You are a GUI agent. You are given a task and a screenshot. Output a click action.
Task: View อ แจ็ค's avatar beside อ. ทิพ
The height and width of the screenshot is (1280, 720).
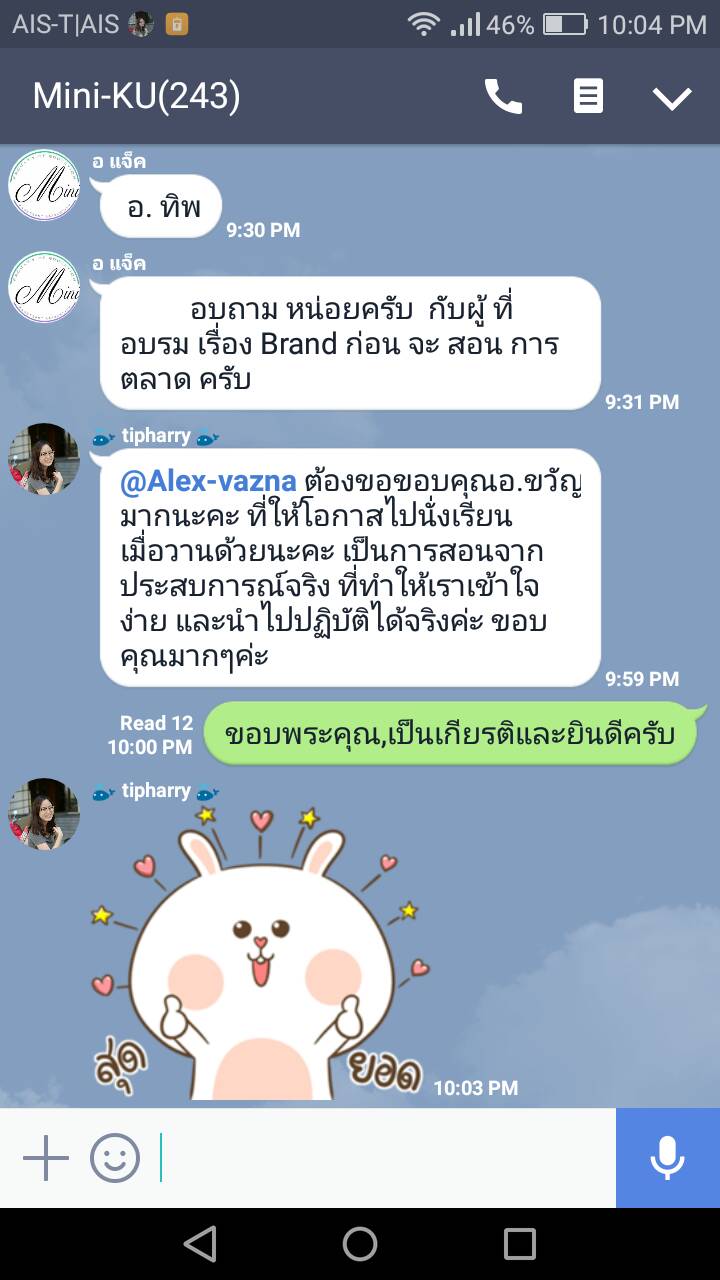click(44, 185)
